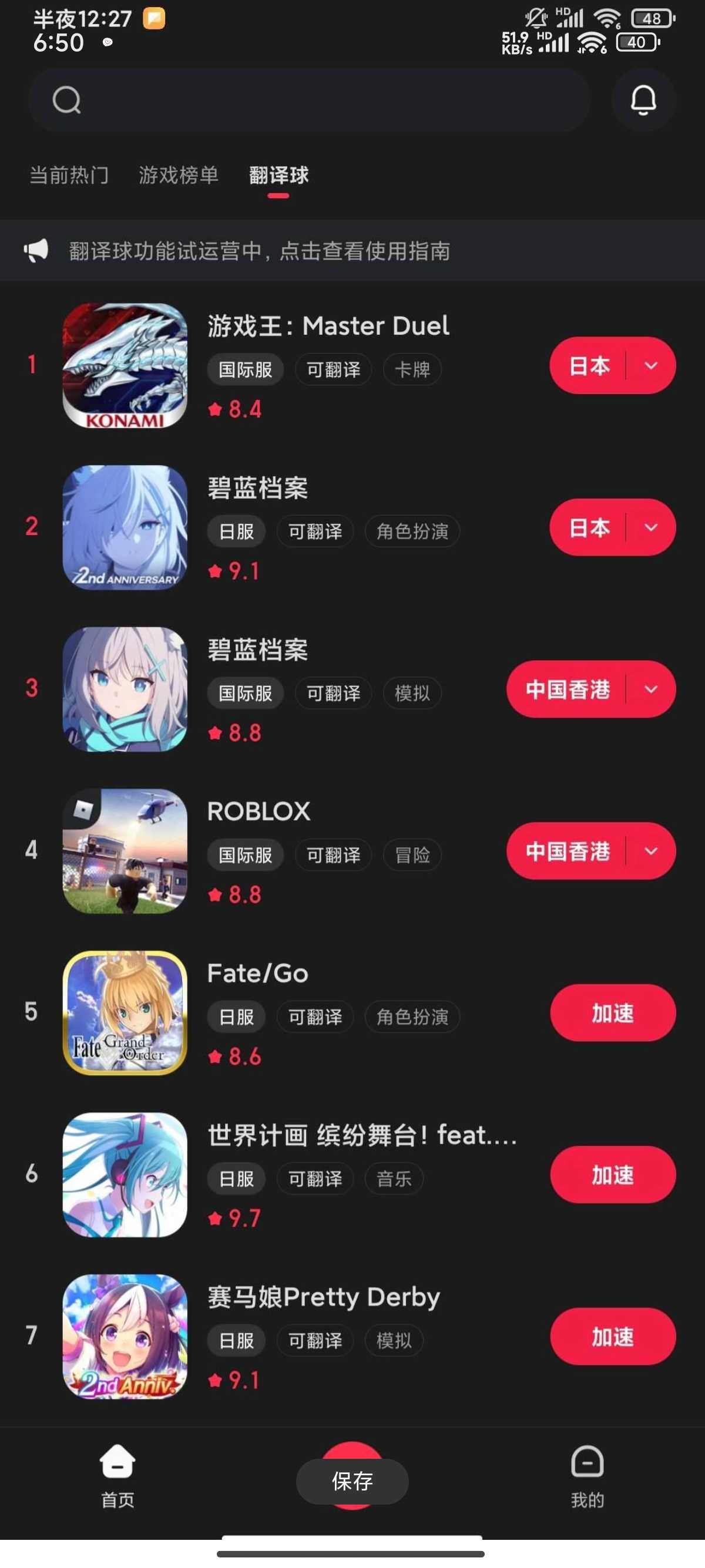Open the ROBLOX game entry

point(258,812)
